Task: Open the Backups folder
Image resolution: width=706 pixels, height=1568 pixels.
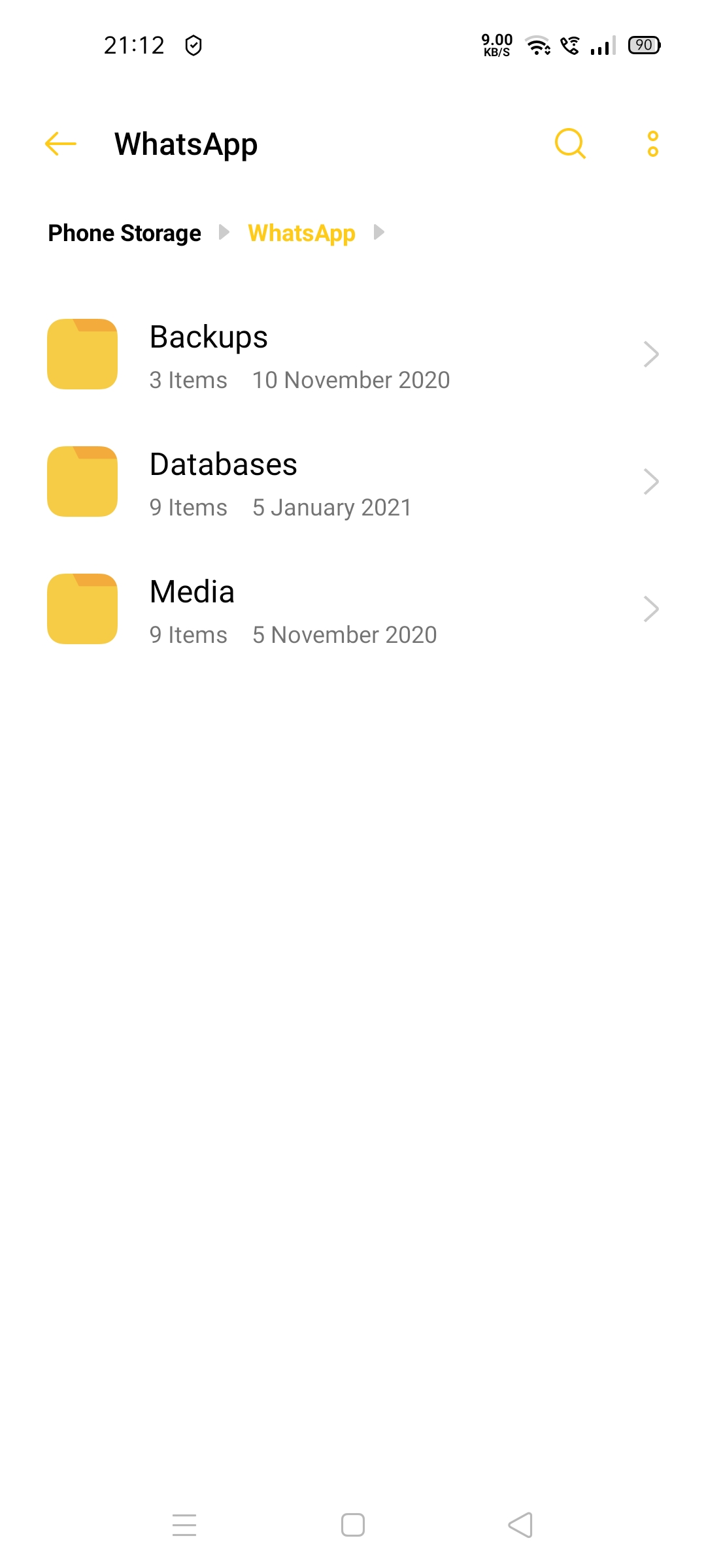Action: tap(353, 355)
